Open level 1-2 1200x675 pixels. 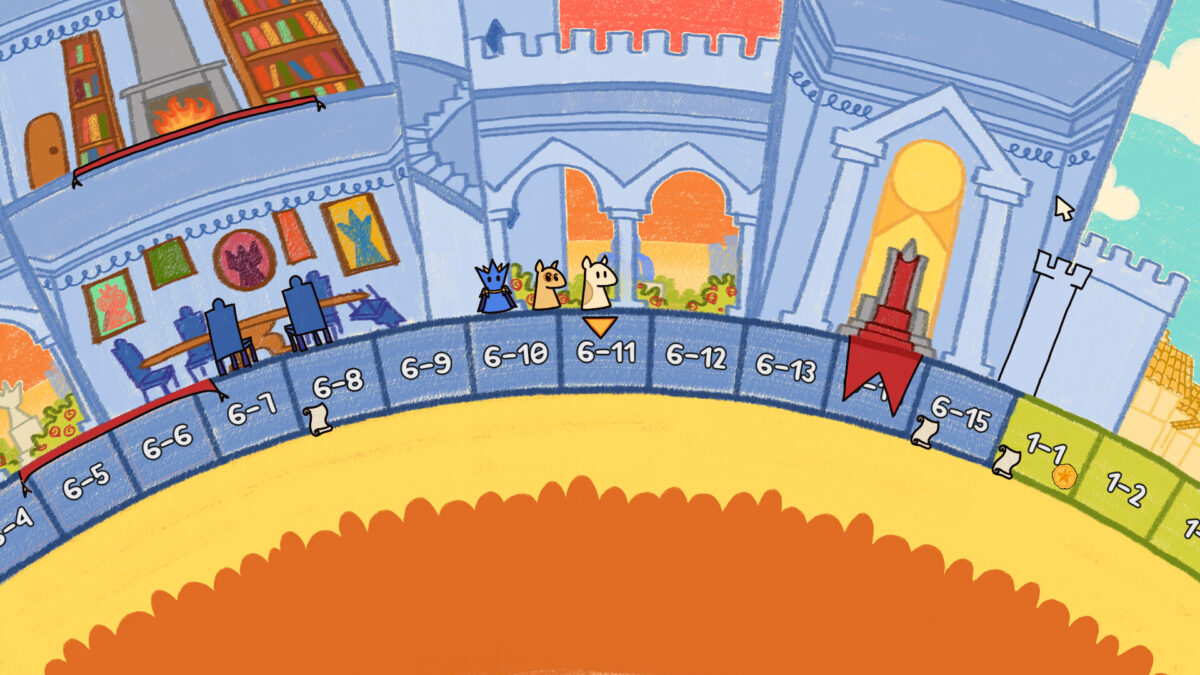click(x=1126, y=488)
